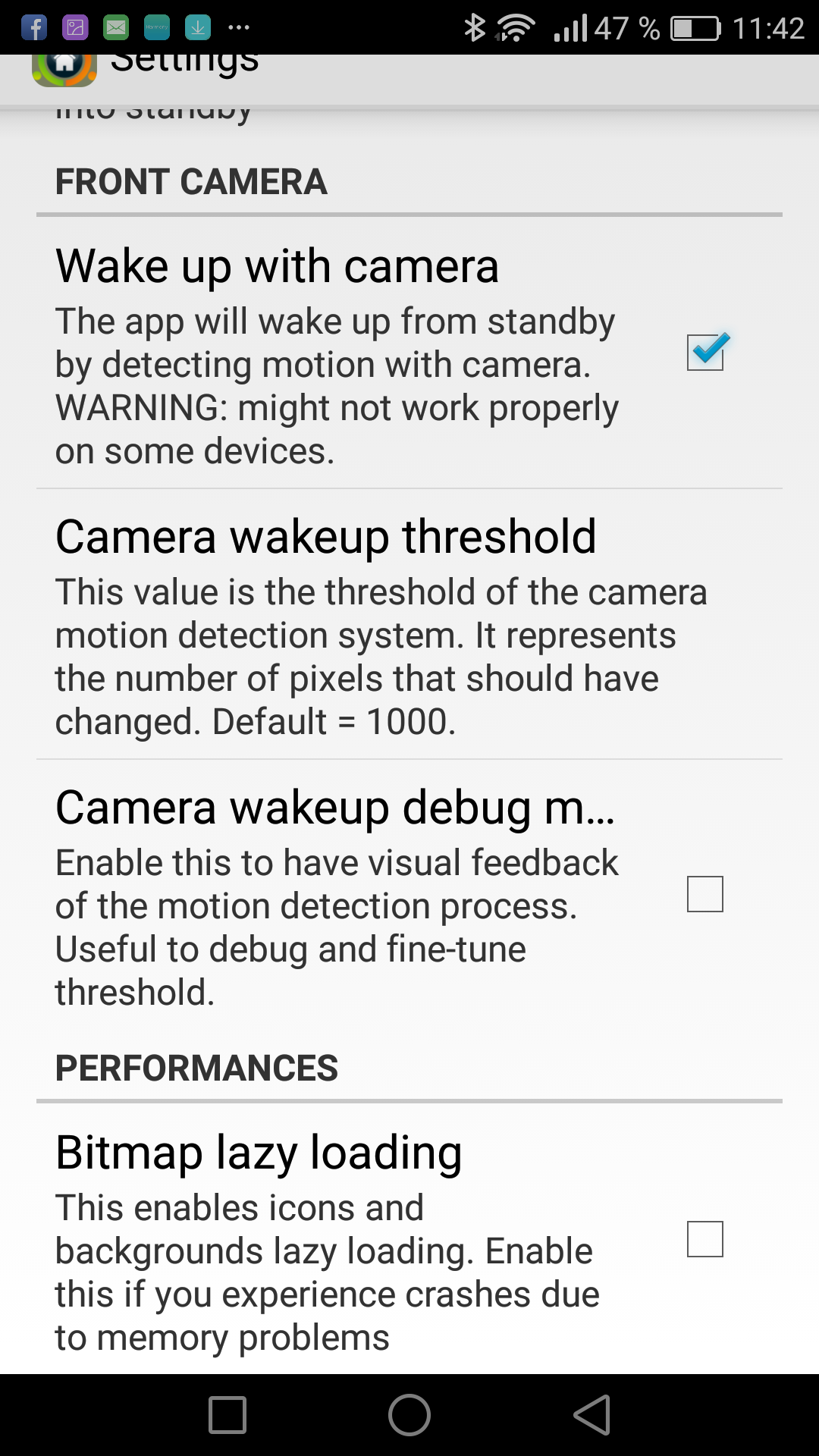Open Camera wakeup threshold setting
The height and width of the screenshot is (1456, 819).
(409, 624)
